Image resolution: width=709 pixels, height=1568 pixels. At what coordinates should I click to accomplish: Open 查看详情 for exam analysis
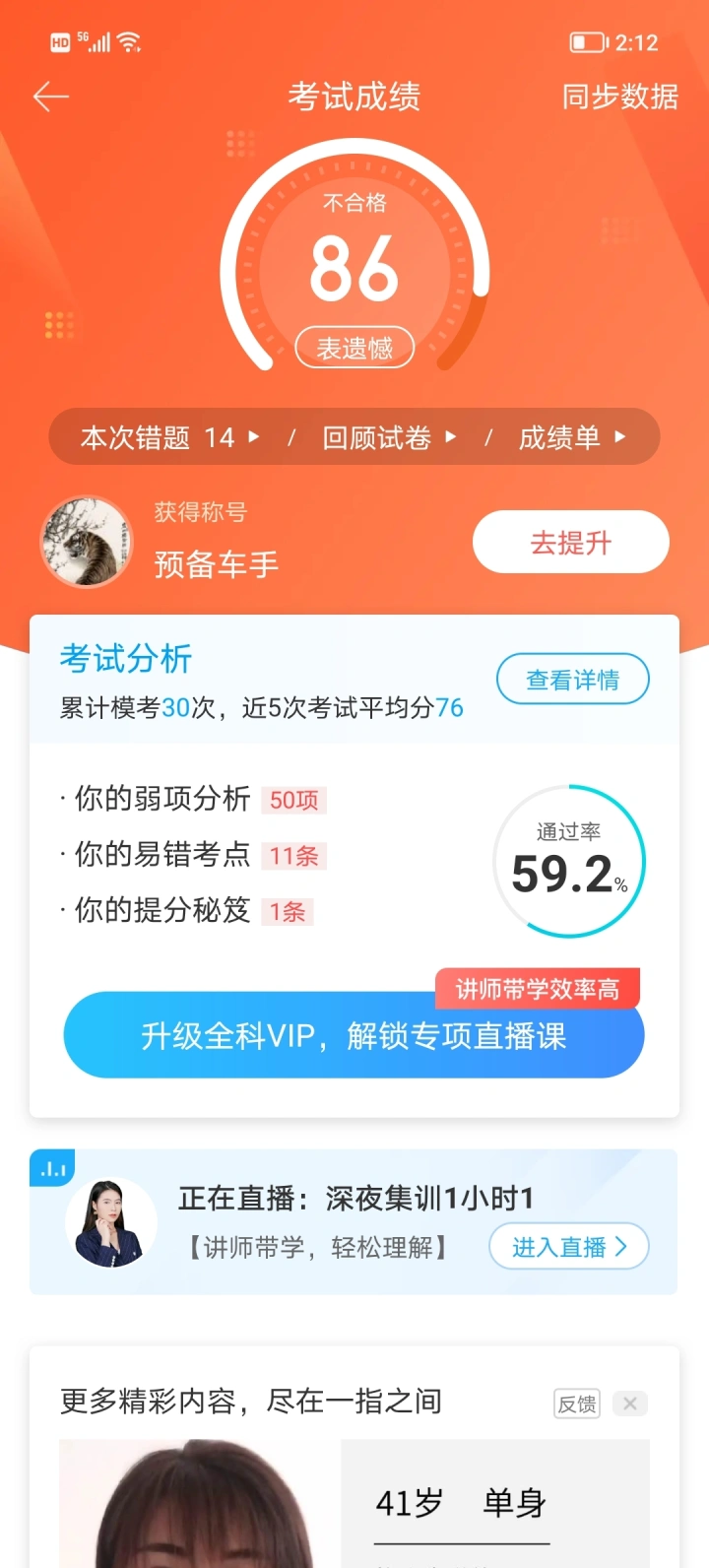pyautogui.click(x=572, y=680)
